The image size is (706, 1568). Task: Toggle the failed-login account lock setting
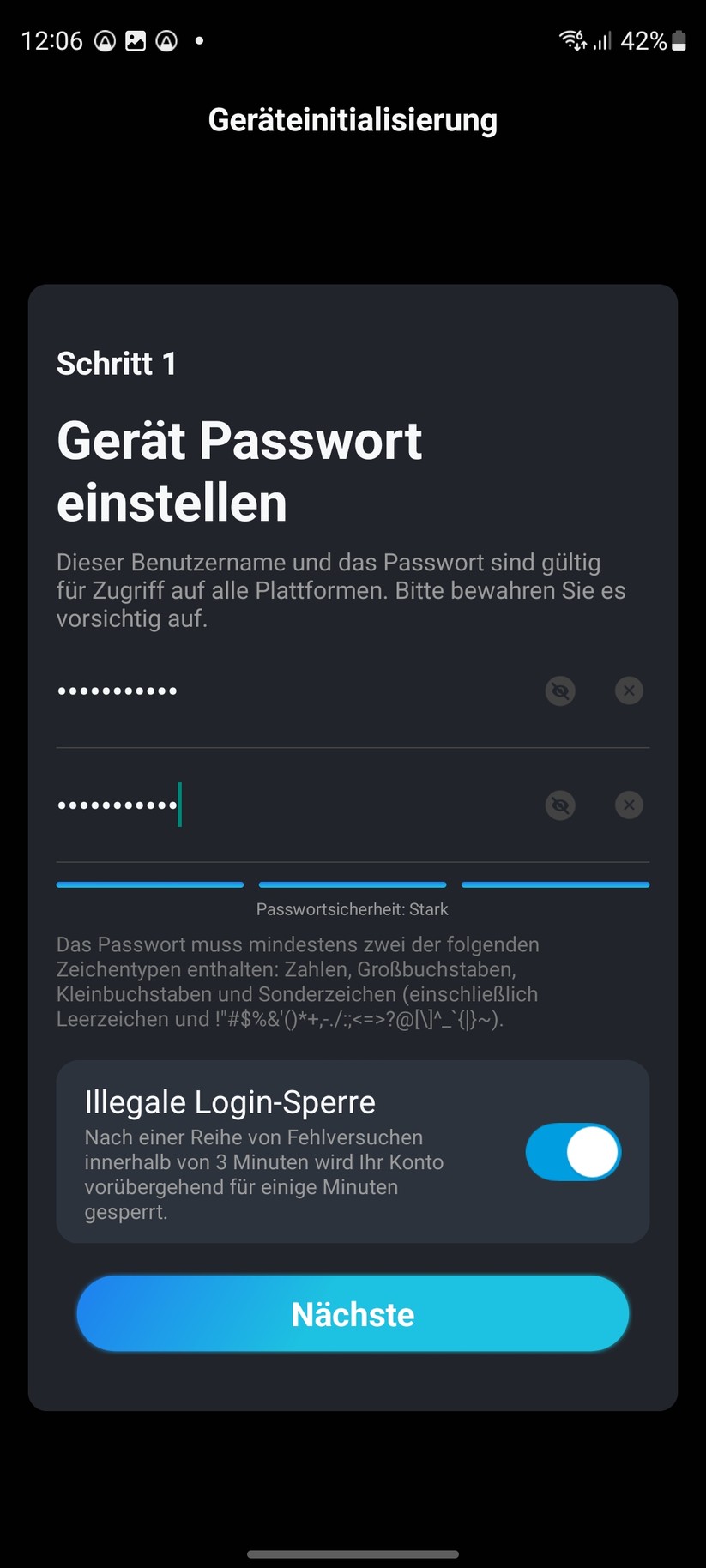[572, 1152]
